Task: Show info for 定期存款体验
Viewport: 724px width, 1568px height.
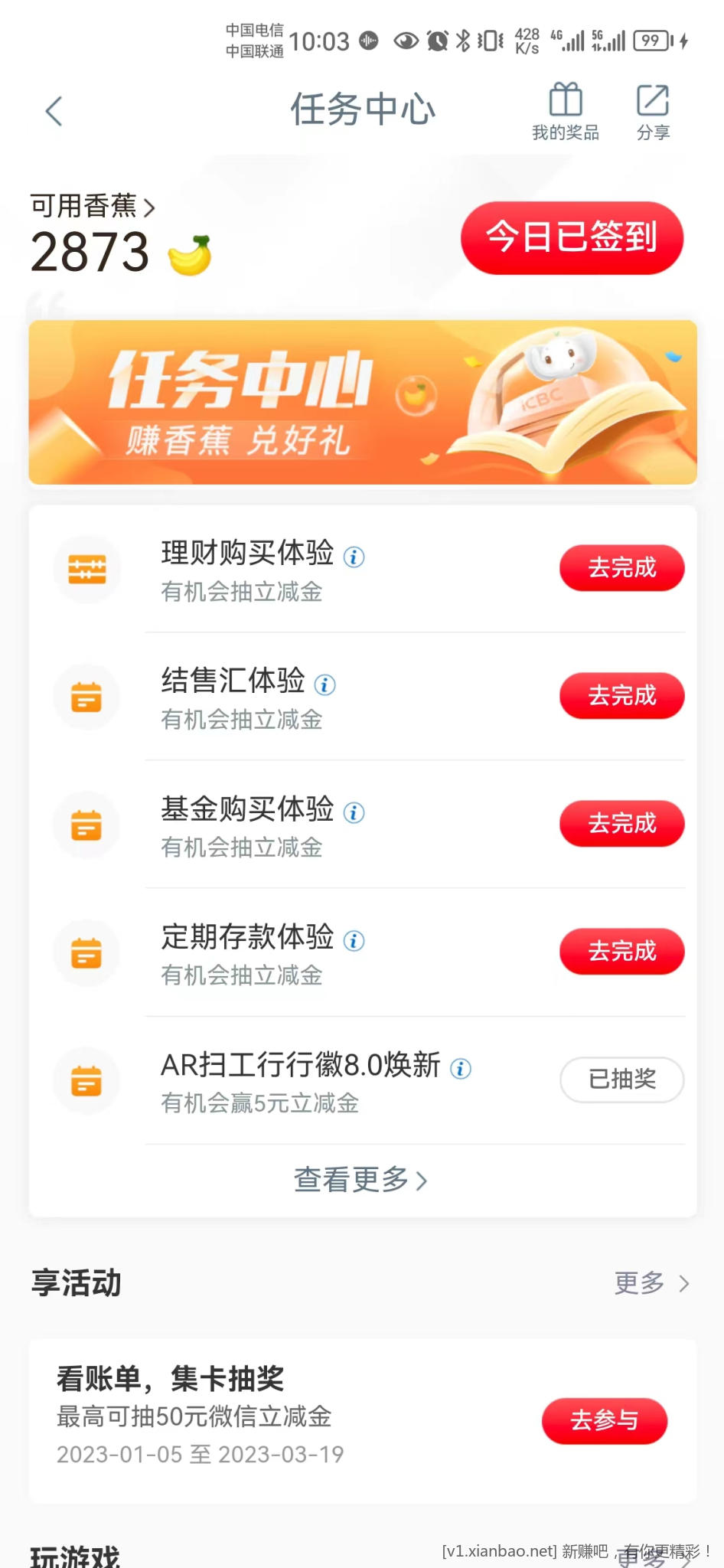Action: (354, 940)
